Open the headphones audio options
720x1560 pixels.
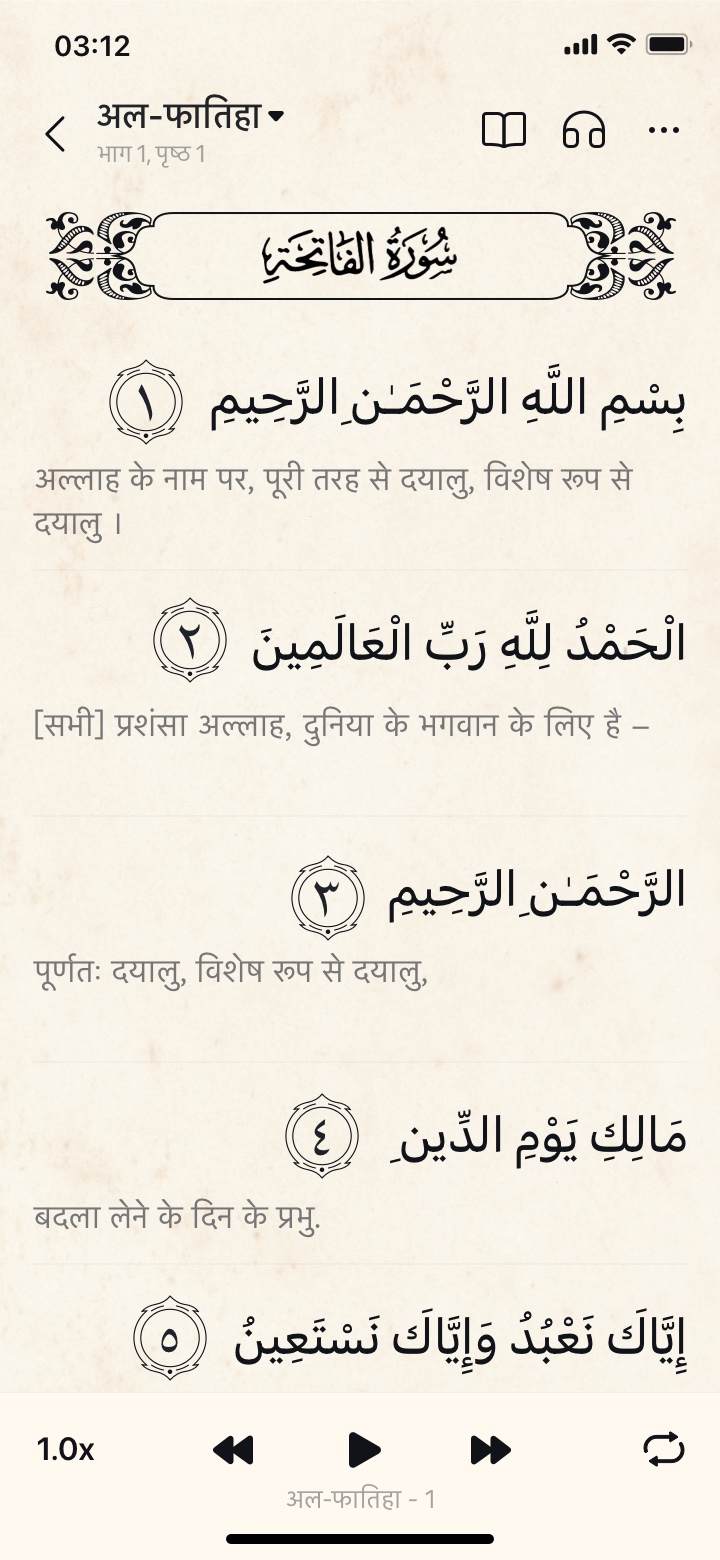(584, 131)
